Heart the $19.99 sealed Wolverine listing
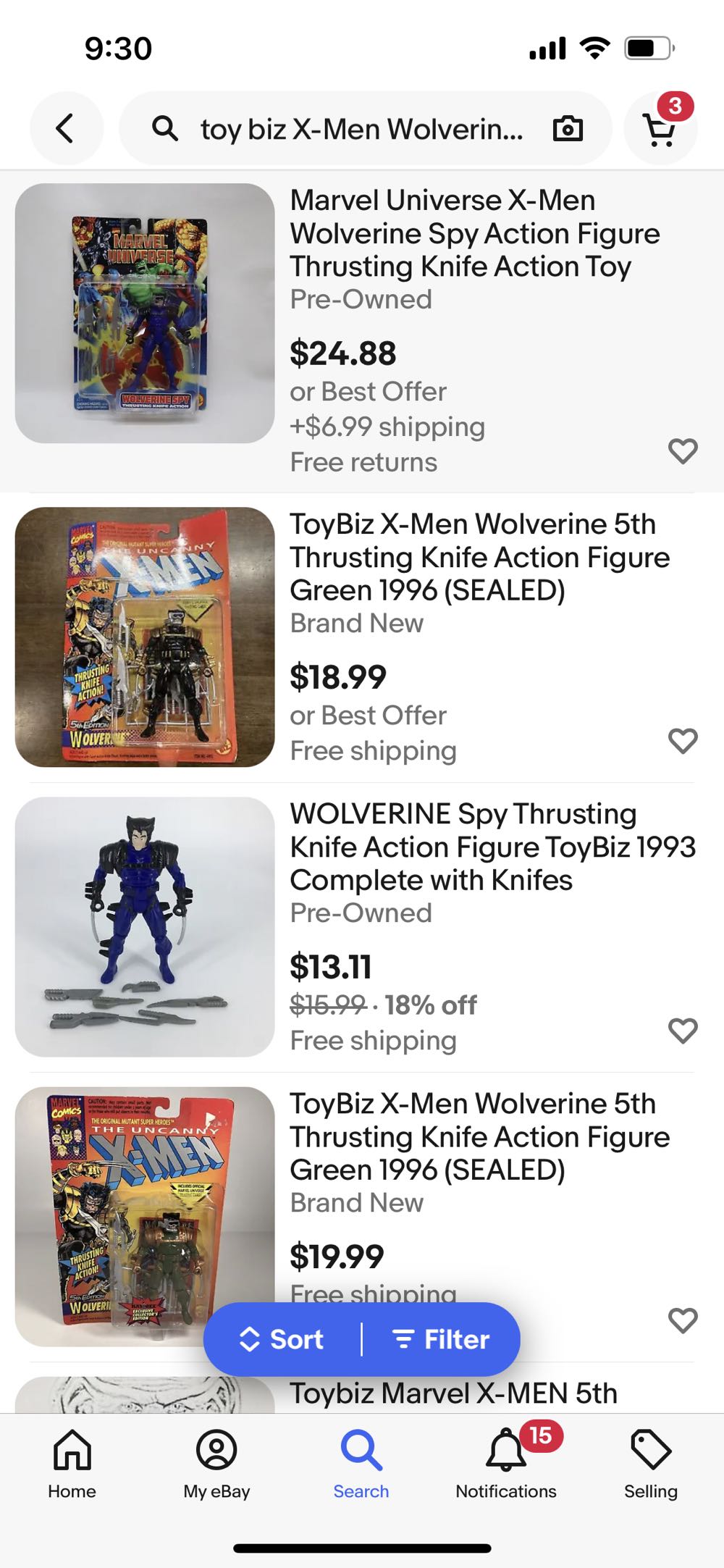Viewport: 724px width, 1568px height. point(682,1320)
